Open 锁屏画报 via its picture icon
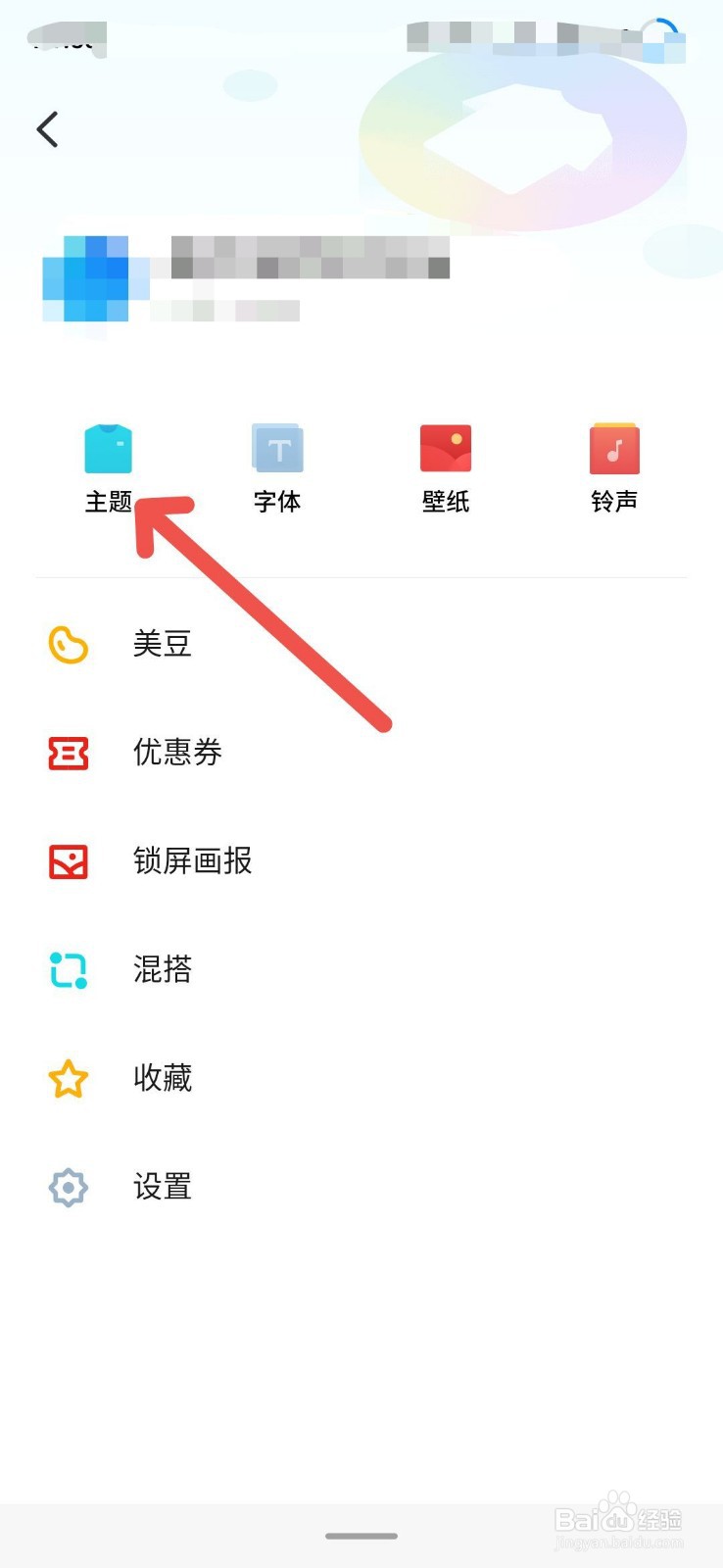Screen dimensions: 723x1568 pyautogui.click(x=68, y=862)
